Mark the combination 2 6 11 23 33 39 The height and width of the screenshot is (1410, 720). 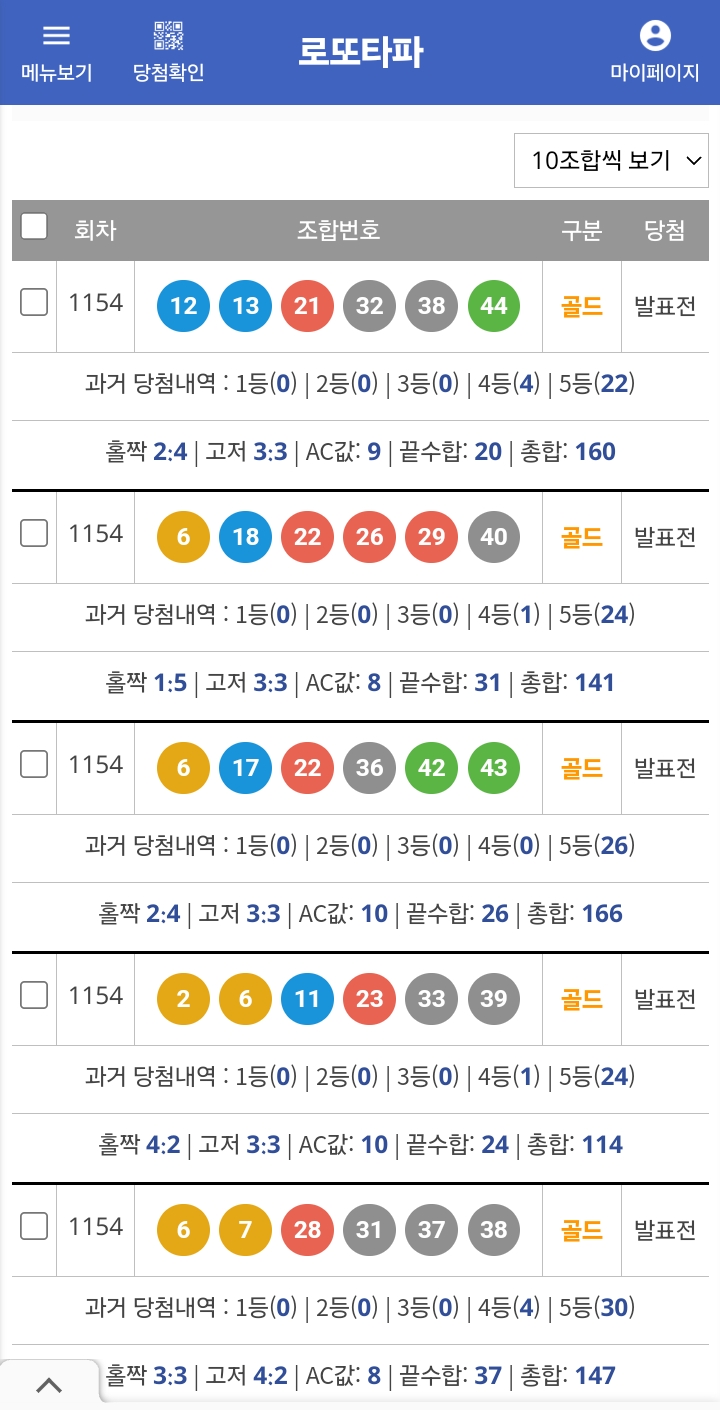click(34, 995)
